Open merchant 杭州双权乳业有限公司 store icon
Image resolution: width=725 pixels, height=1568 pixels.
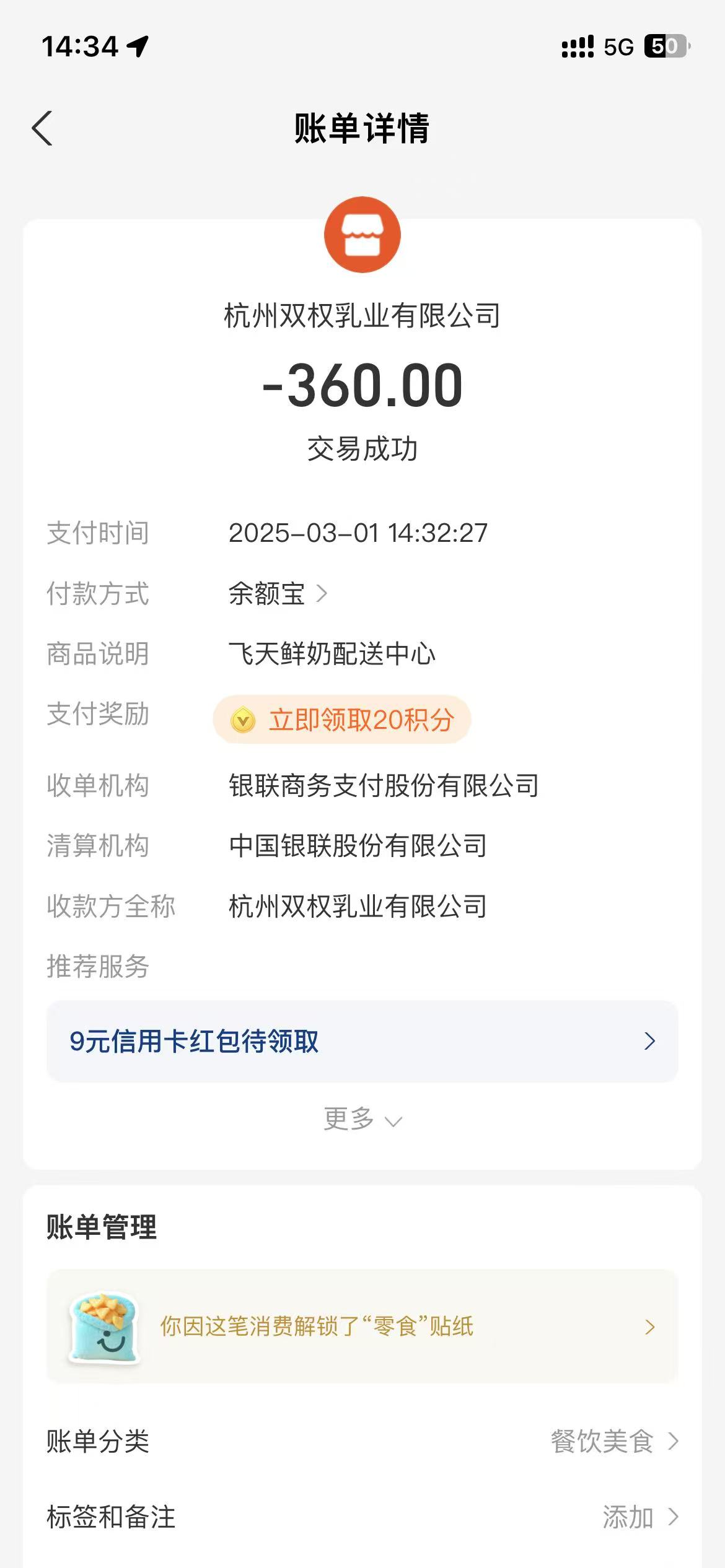click(362, 235)
